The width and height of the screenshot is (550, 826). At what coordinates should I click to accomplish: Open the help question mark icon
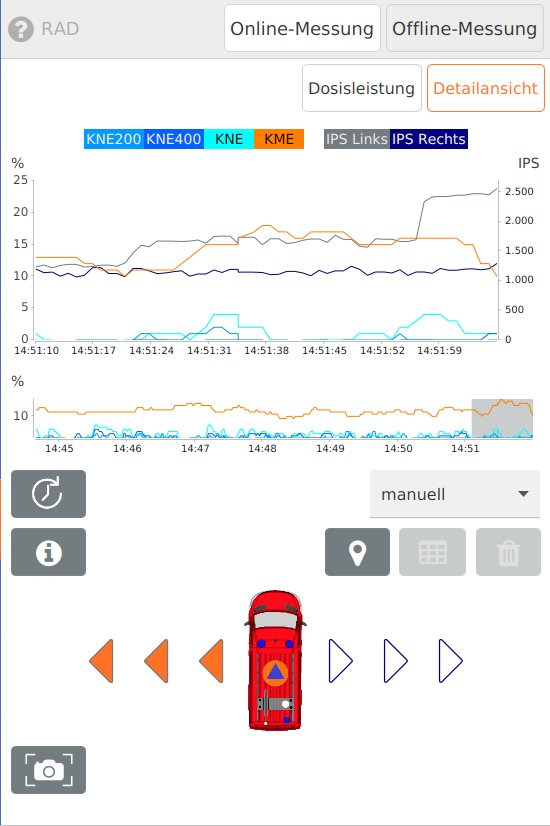point(21,29)
